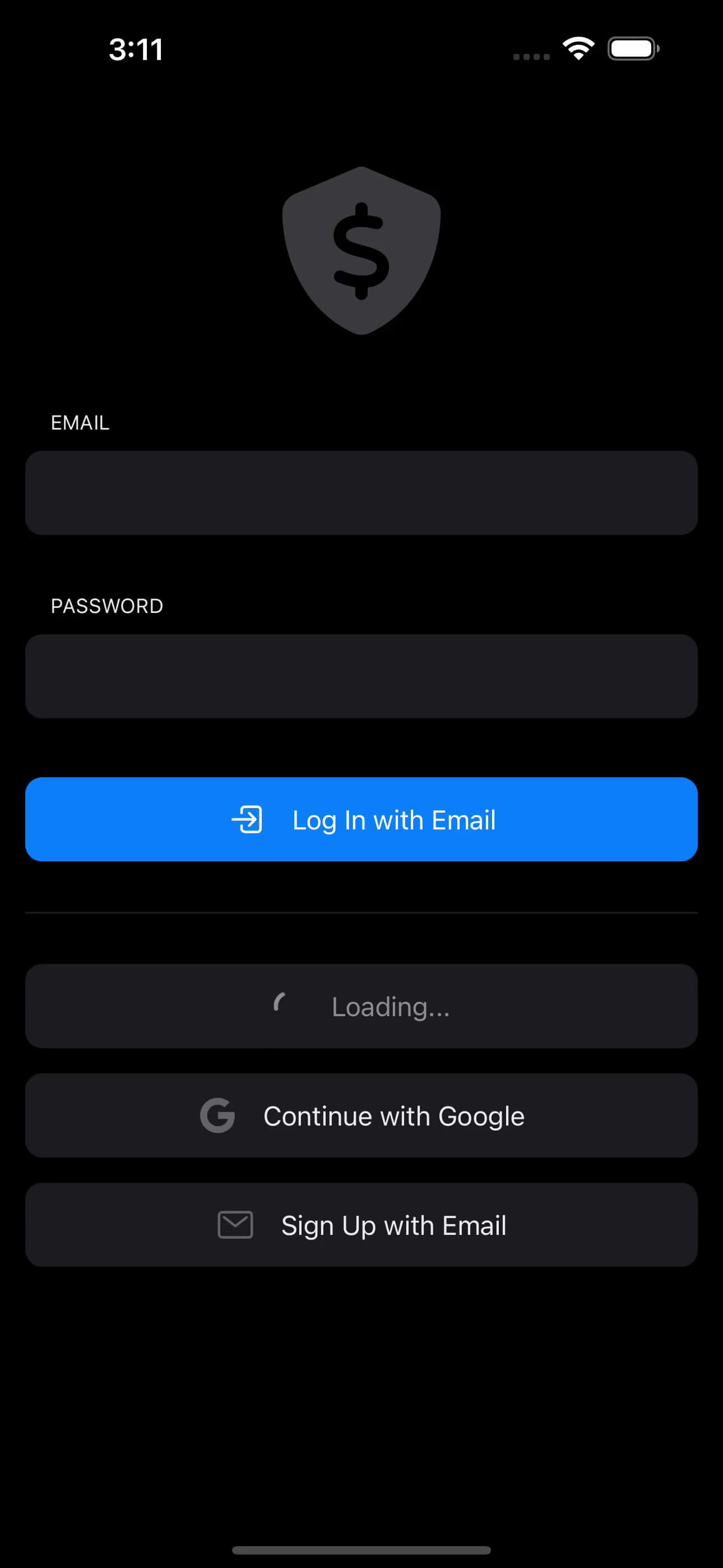This screenshot has height=1568, width=723.
Task: Log in with email
Action: point(361,819)
